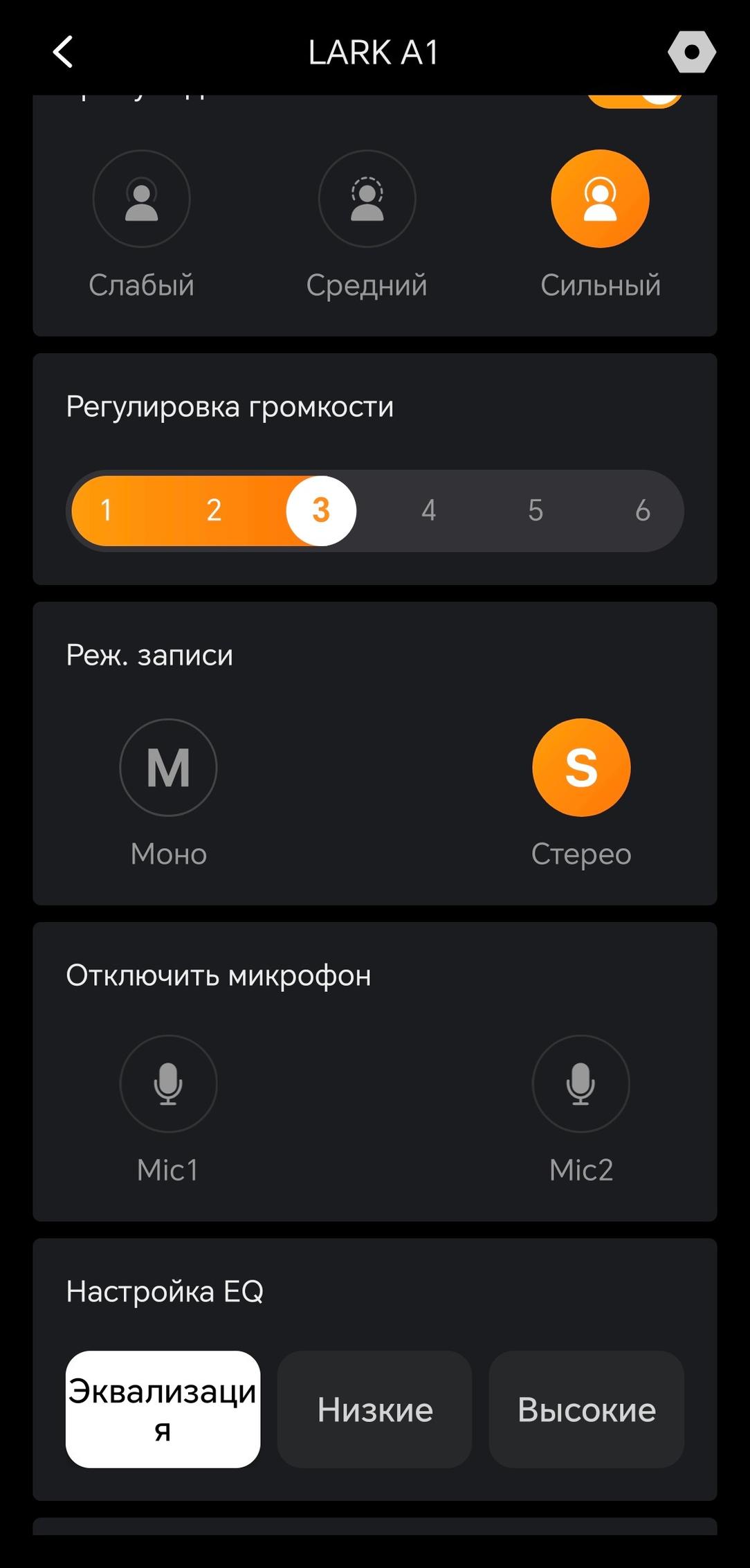Select the Высокие EQ preset
750x1568 pixels.
point(587,1409)
